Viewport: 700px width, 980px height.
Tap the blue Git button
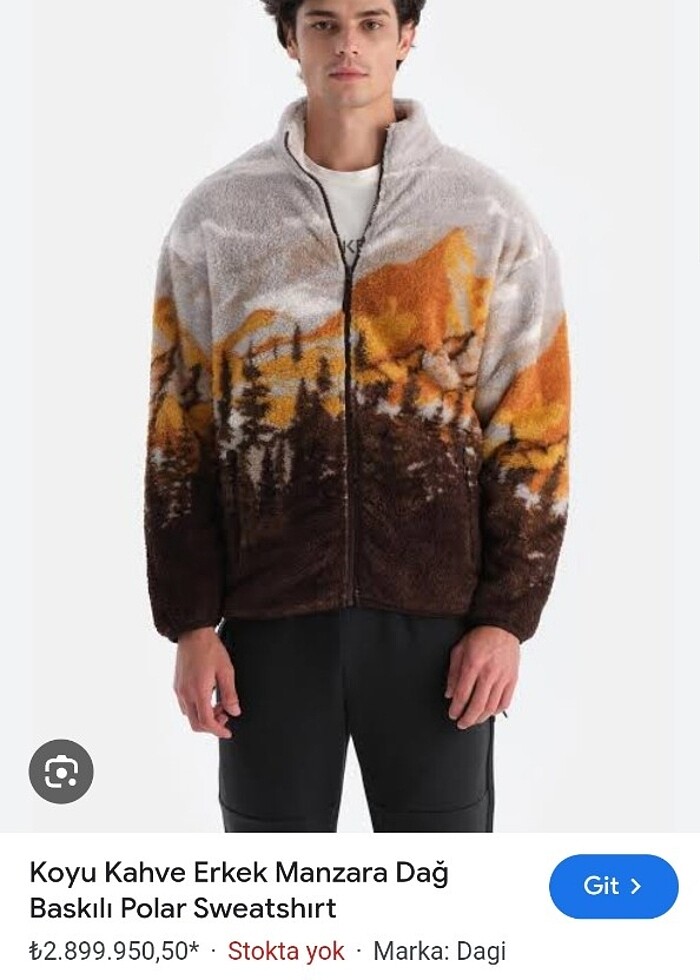click(x=613, y=886)
